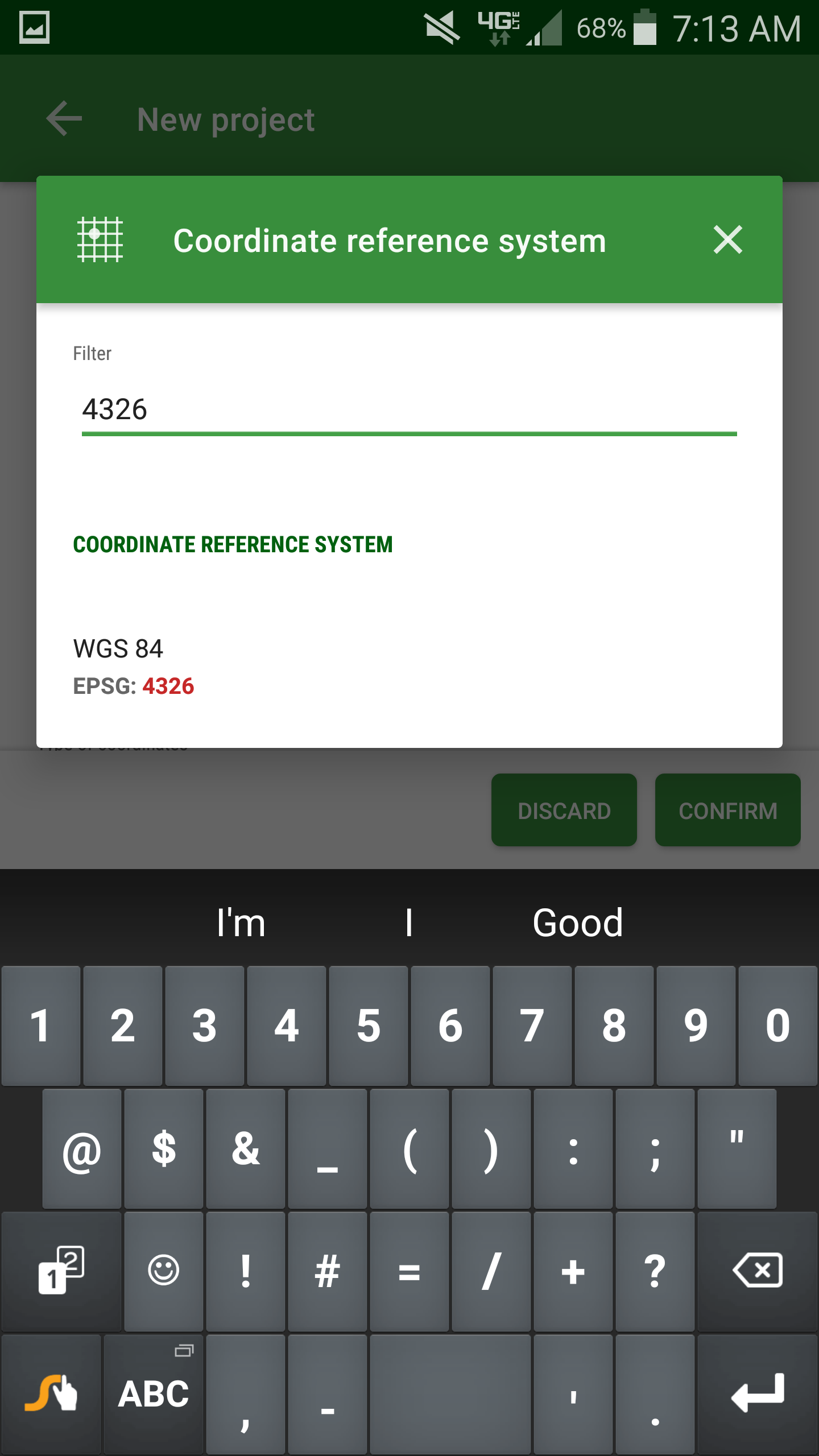Tap the Filter text field
The height and width of the screenshot is (1456, 819).
[409, 410]
